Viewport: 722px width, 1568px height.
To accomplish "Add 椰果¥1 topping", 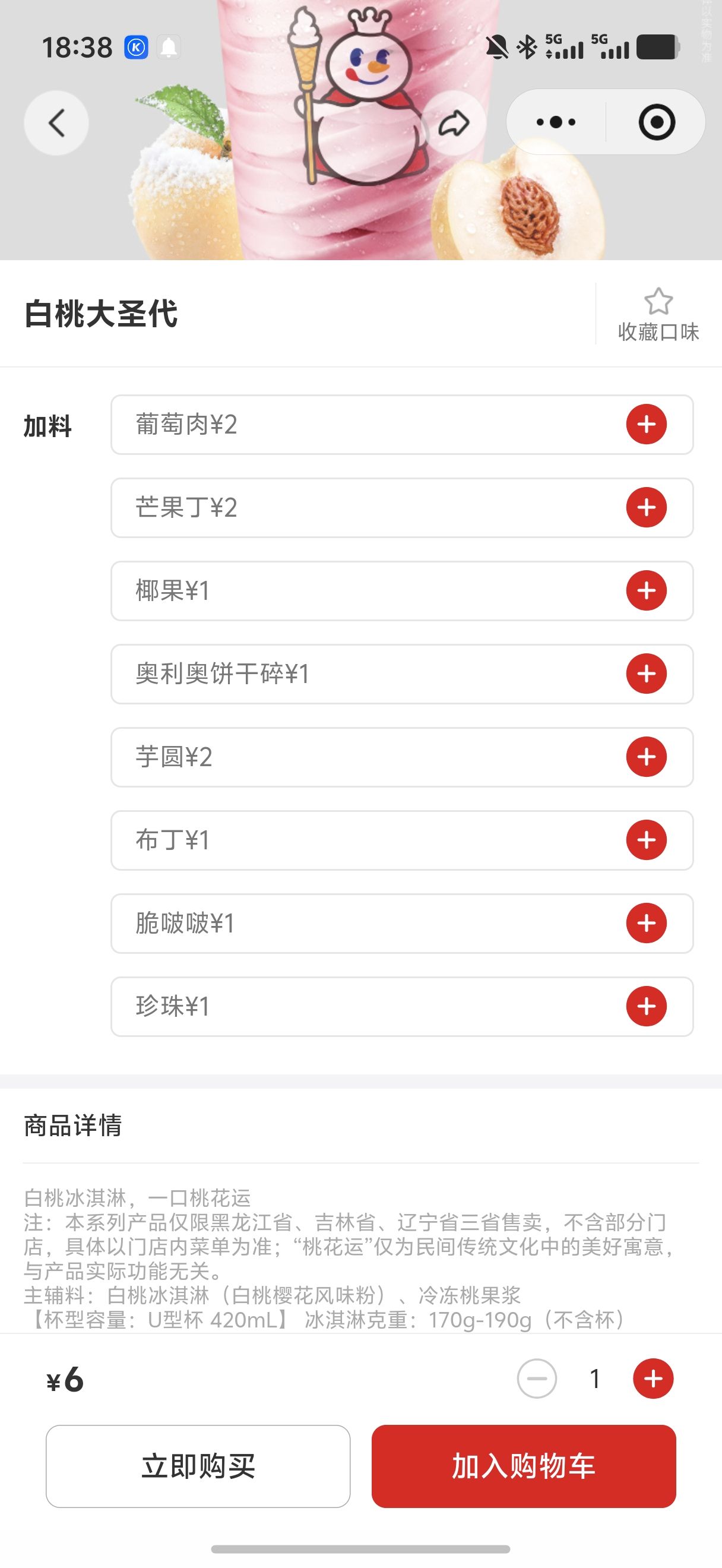I will click(x=646, y=590).
